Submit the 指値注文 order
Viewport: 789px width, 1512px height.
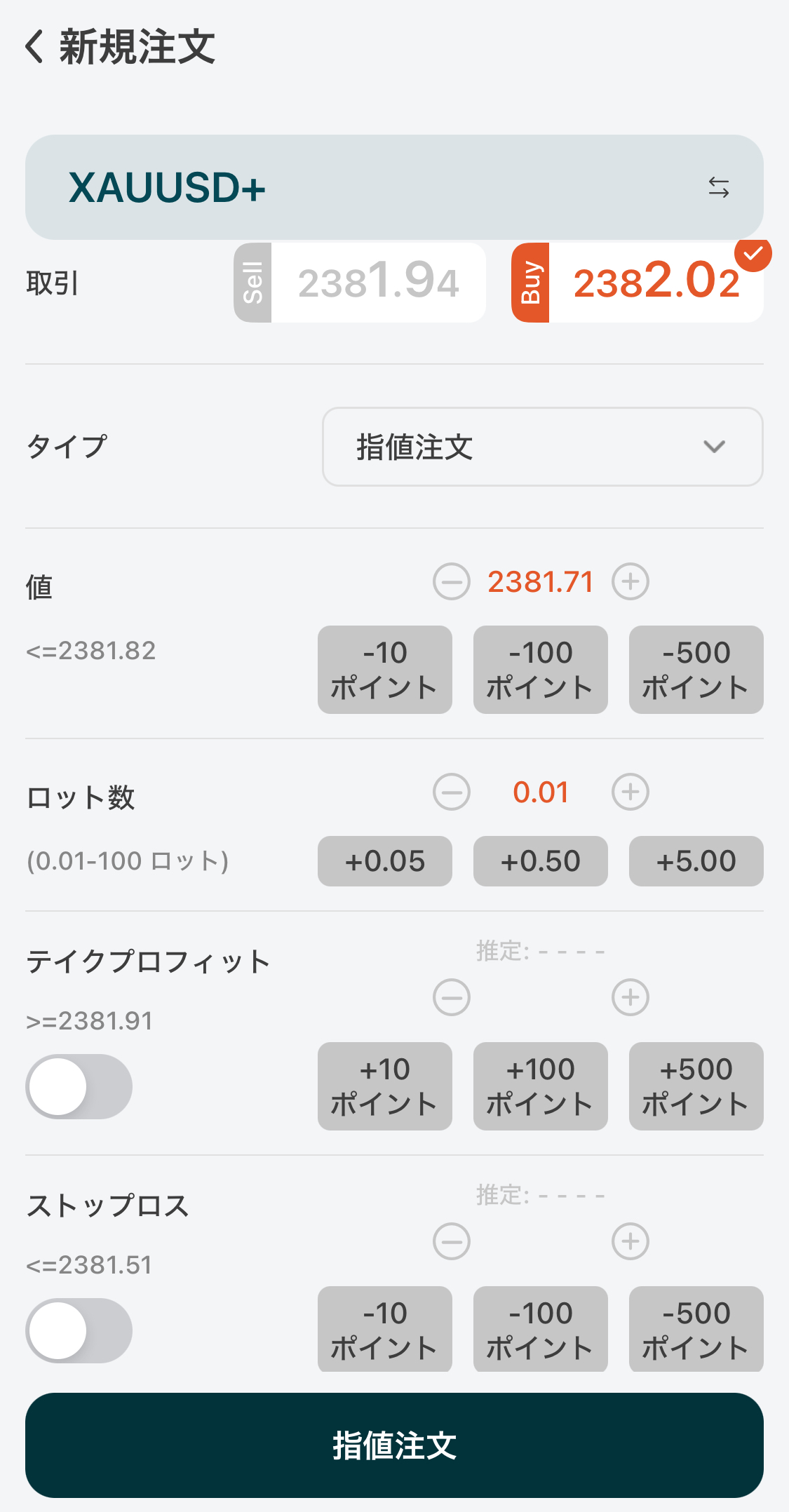click(x=394, y=1445)
